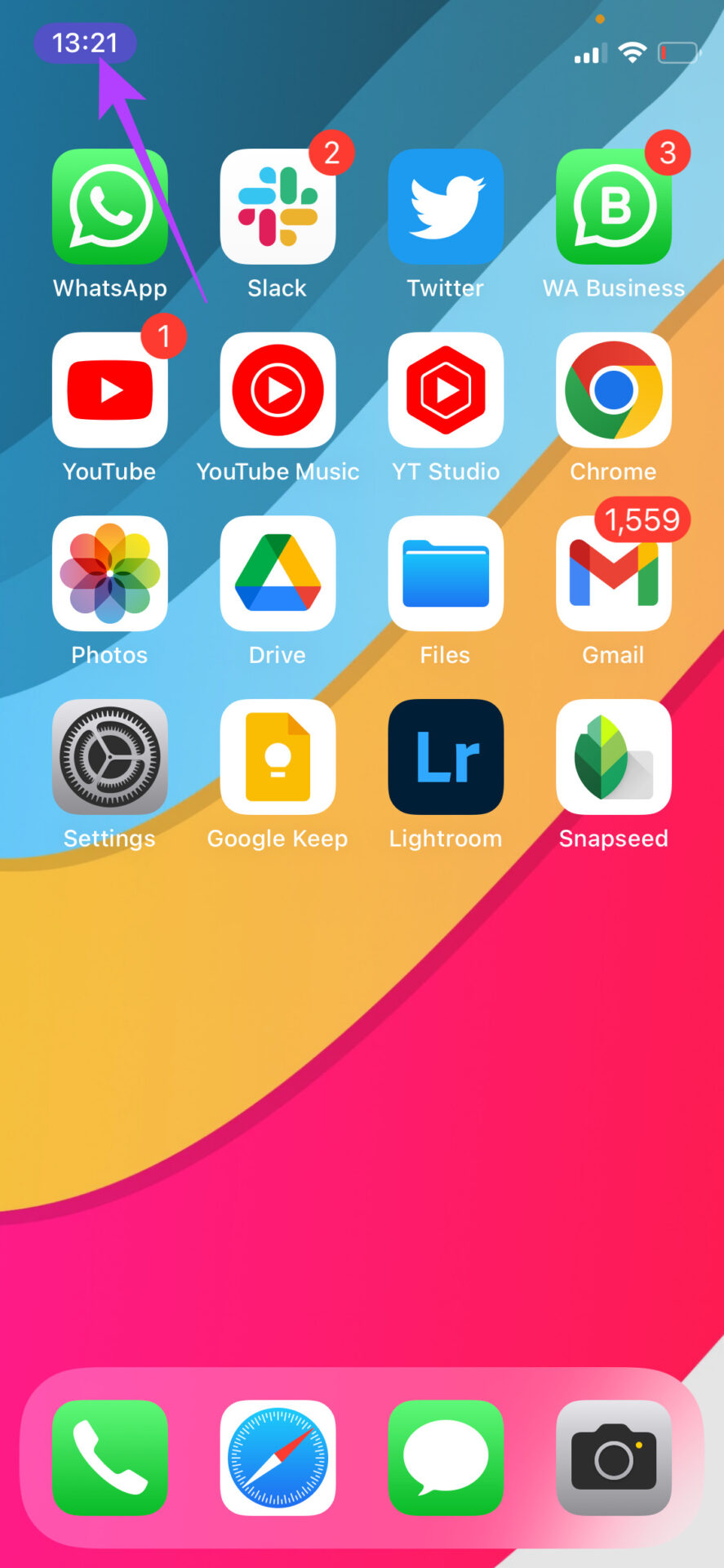The image size is (724, 1568).
Task: Launch the YouTube app
Action: tap(110, 390)
